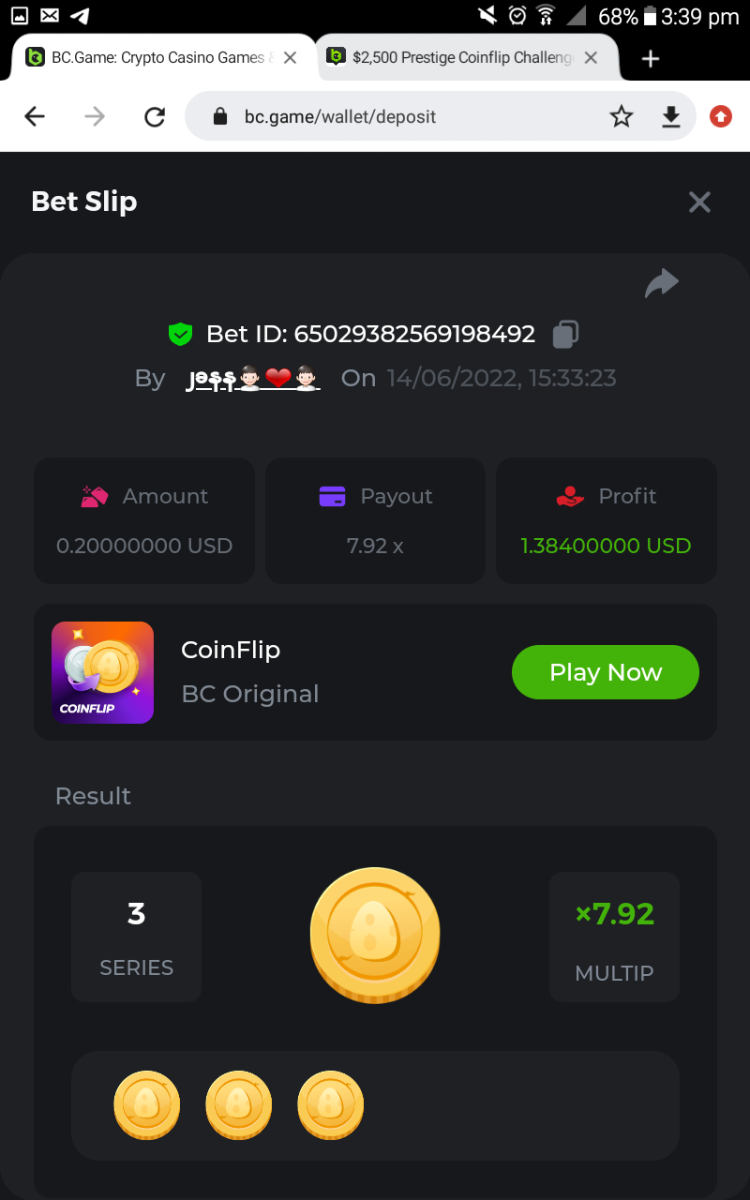Edit the bc.game address bar

(400, 117)
